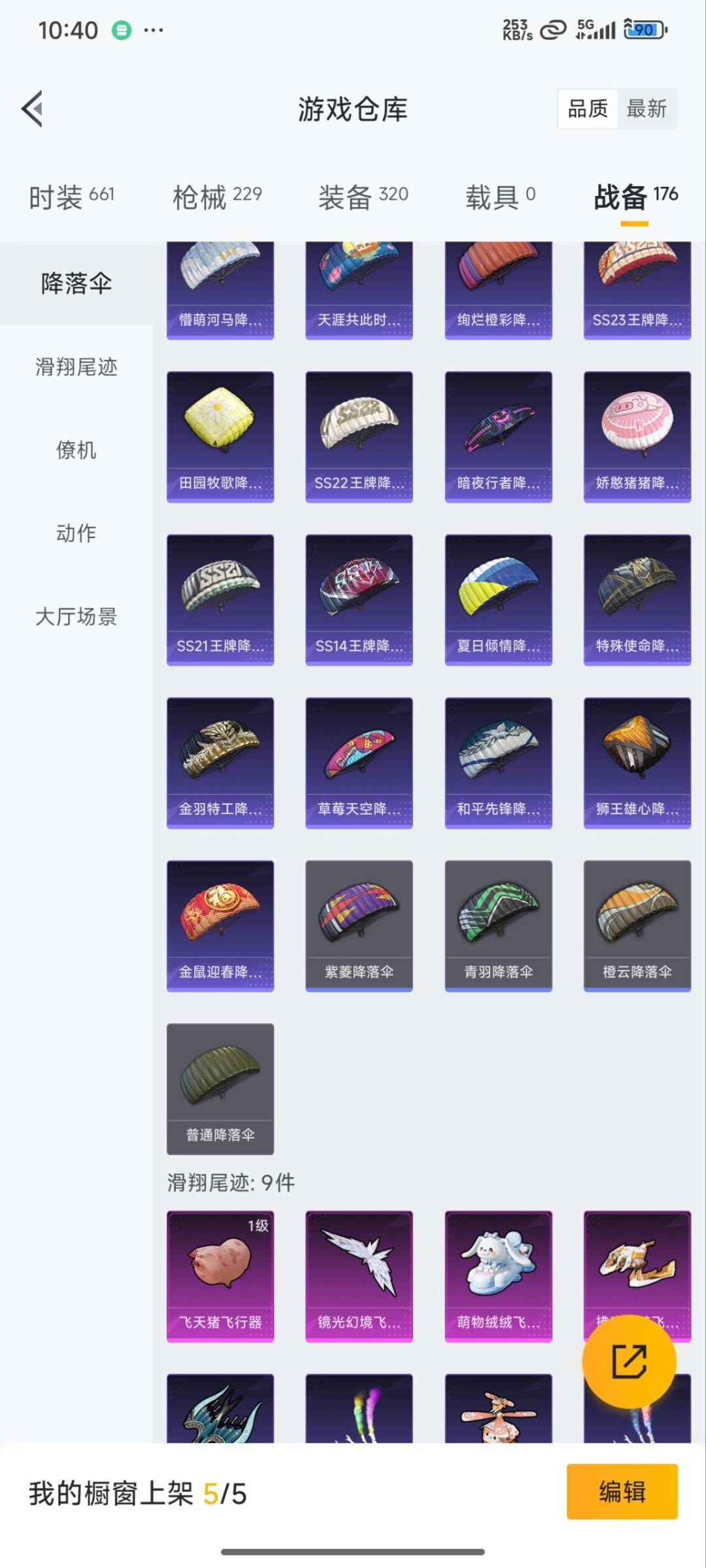Open the 飞天猪飞行器 trail item

220,1275
